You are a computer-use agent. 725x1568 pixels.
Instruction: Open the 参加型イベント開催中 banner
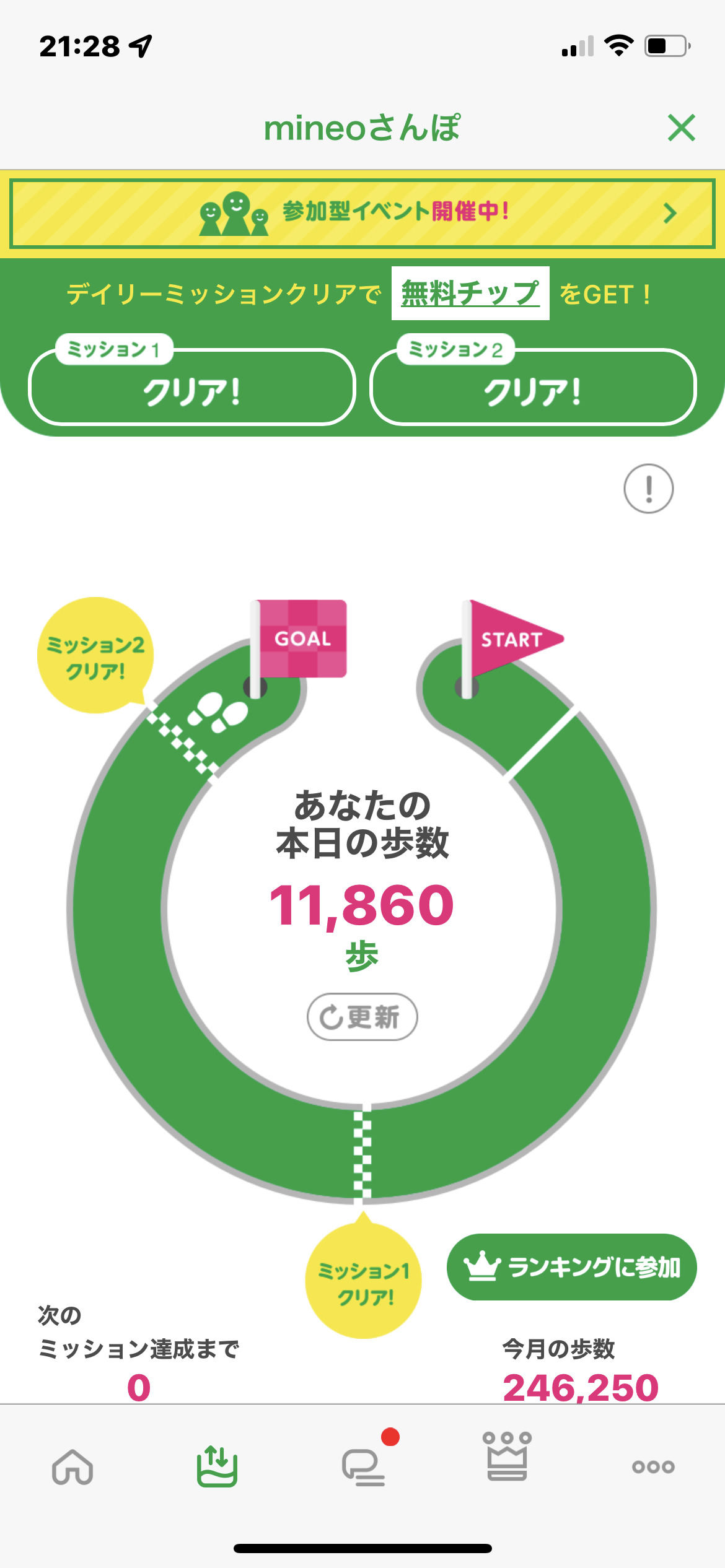pos(362,213)
